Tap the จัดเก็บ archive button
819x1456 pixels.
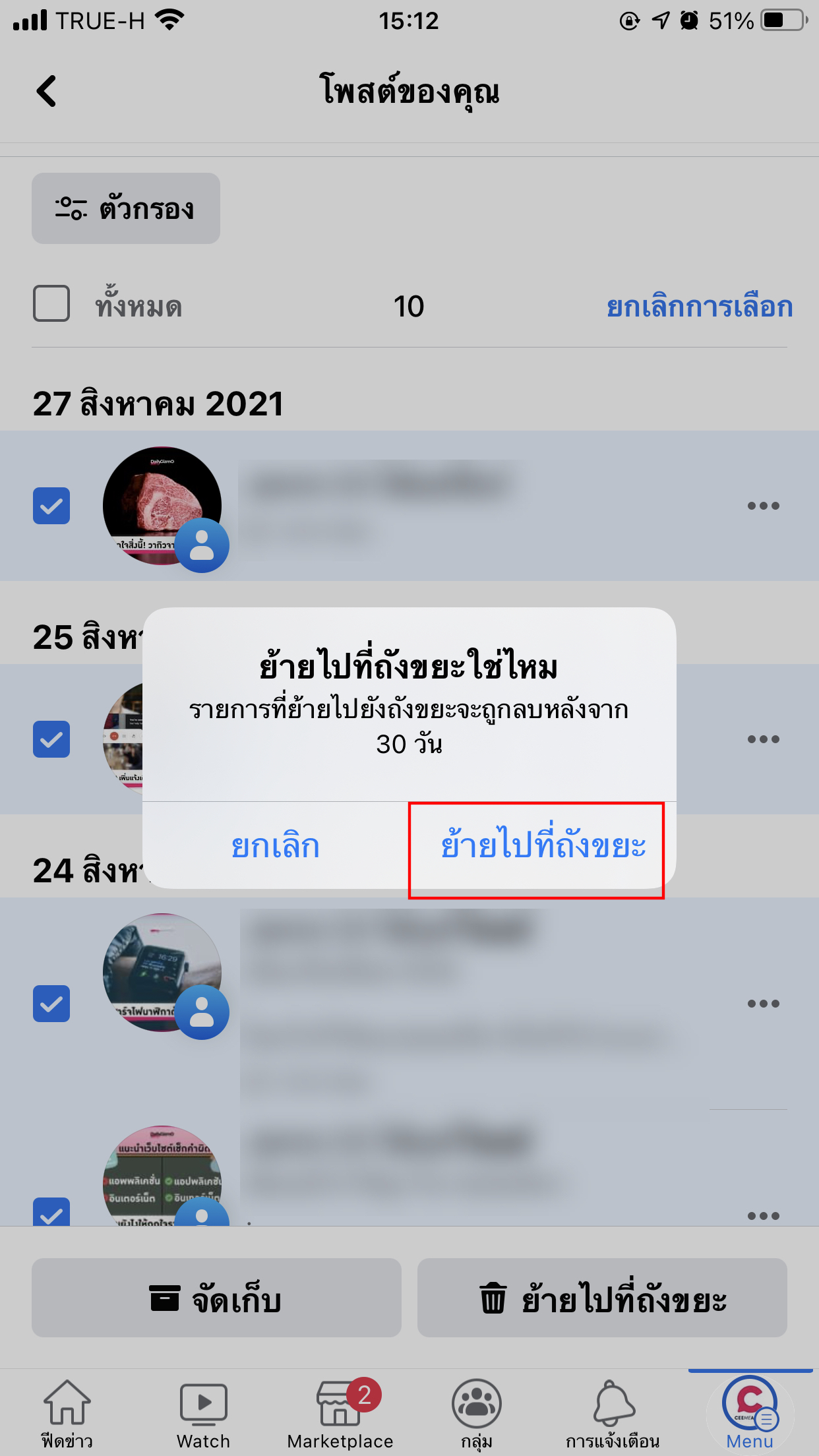216,1298
